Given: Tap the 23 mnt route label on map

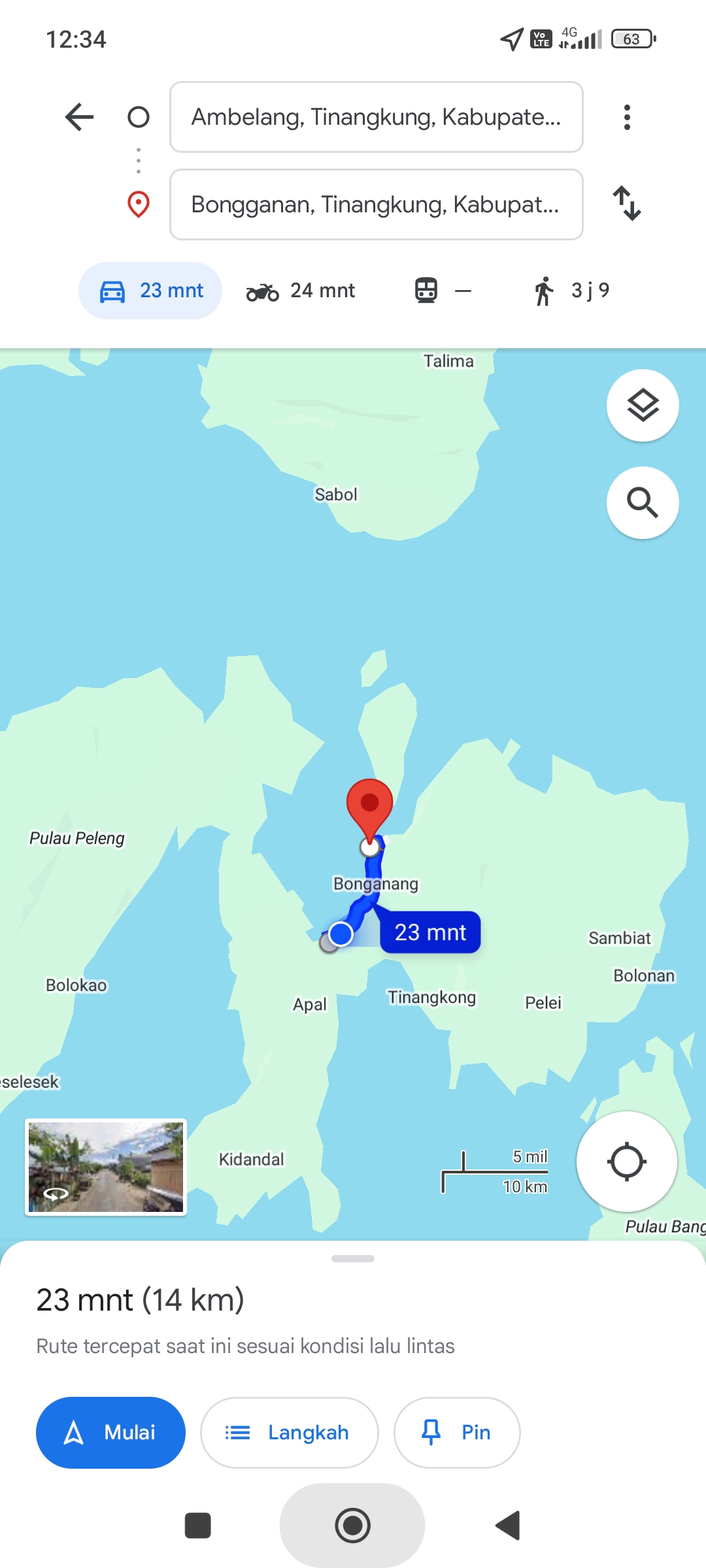Looking at the screenshot, I should click(430, 932).
